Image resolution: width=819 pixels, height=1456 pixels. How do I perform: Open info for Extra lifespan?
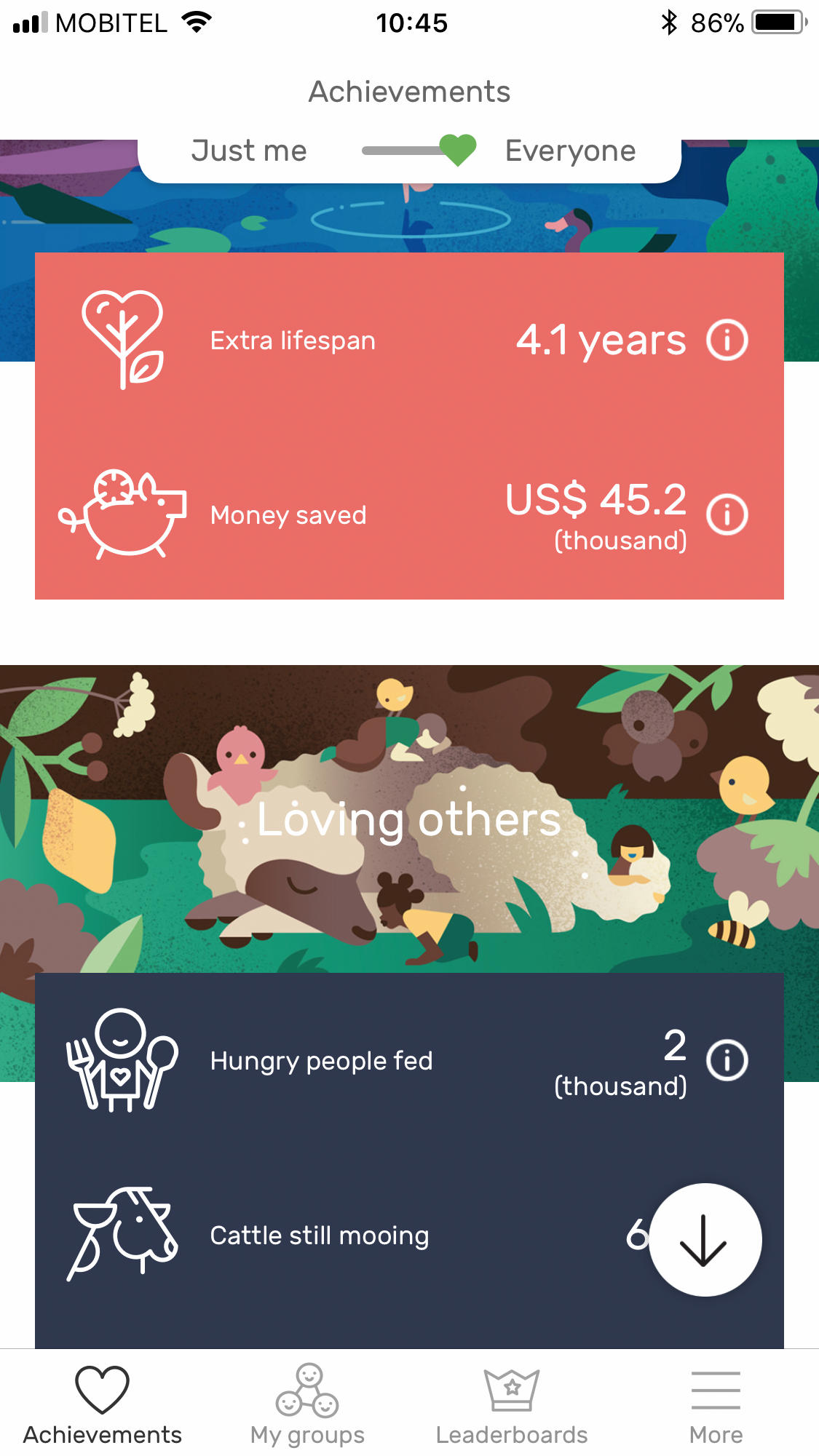pyautogui.click(x=727, y=340)
